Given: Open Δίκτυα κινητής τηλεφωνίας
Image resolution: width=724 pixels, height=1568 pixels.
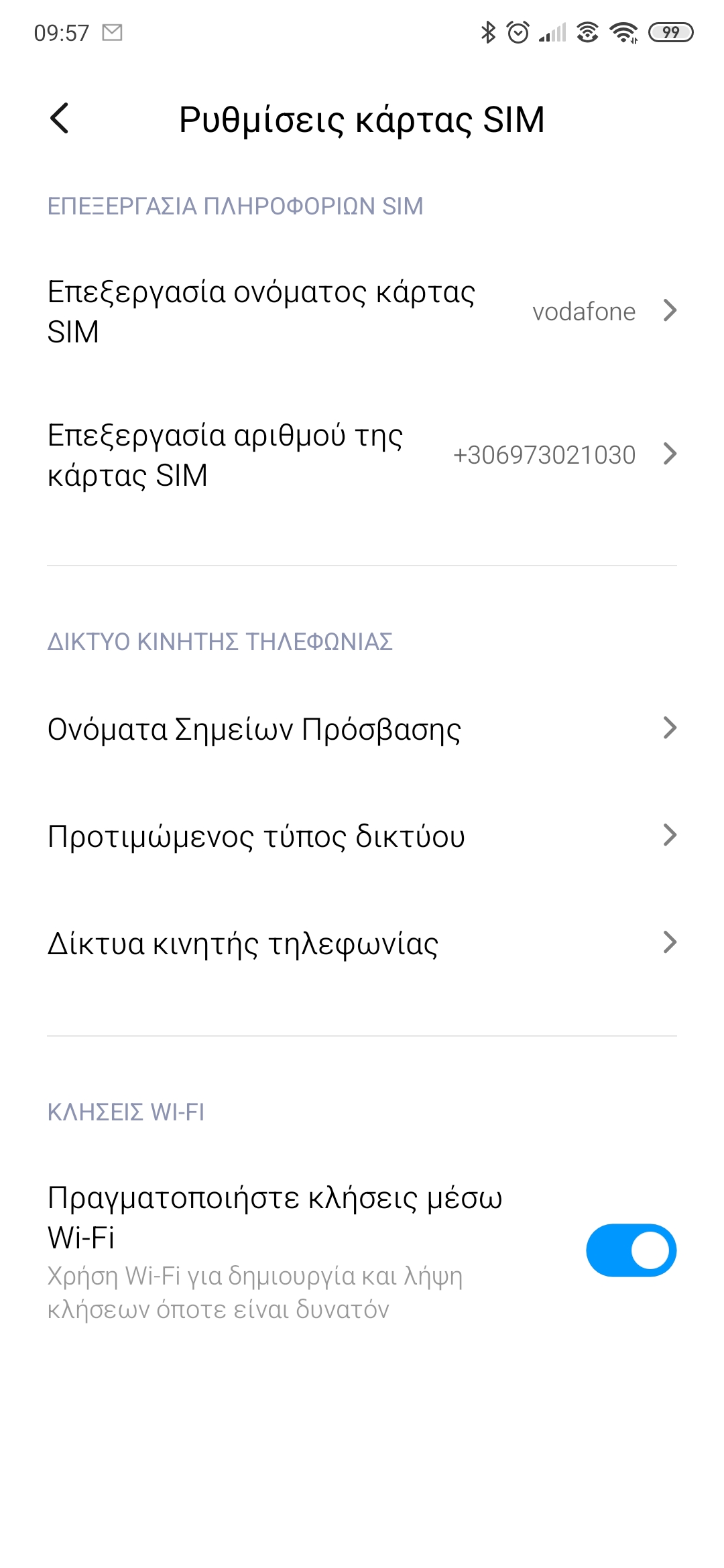Looking at the screenshot, I should [362, 943].
